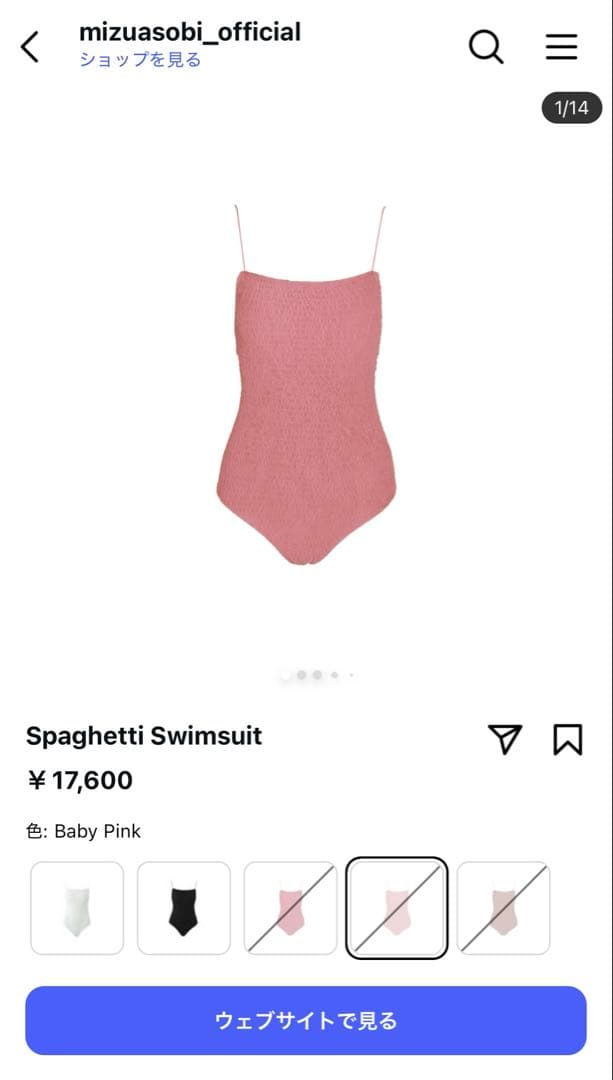Viewport: 613px width, 1080px height.
Task: Tap ウェブサイトで見る button
Action: click(x=306, y=1020)
